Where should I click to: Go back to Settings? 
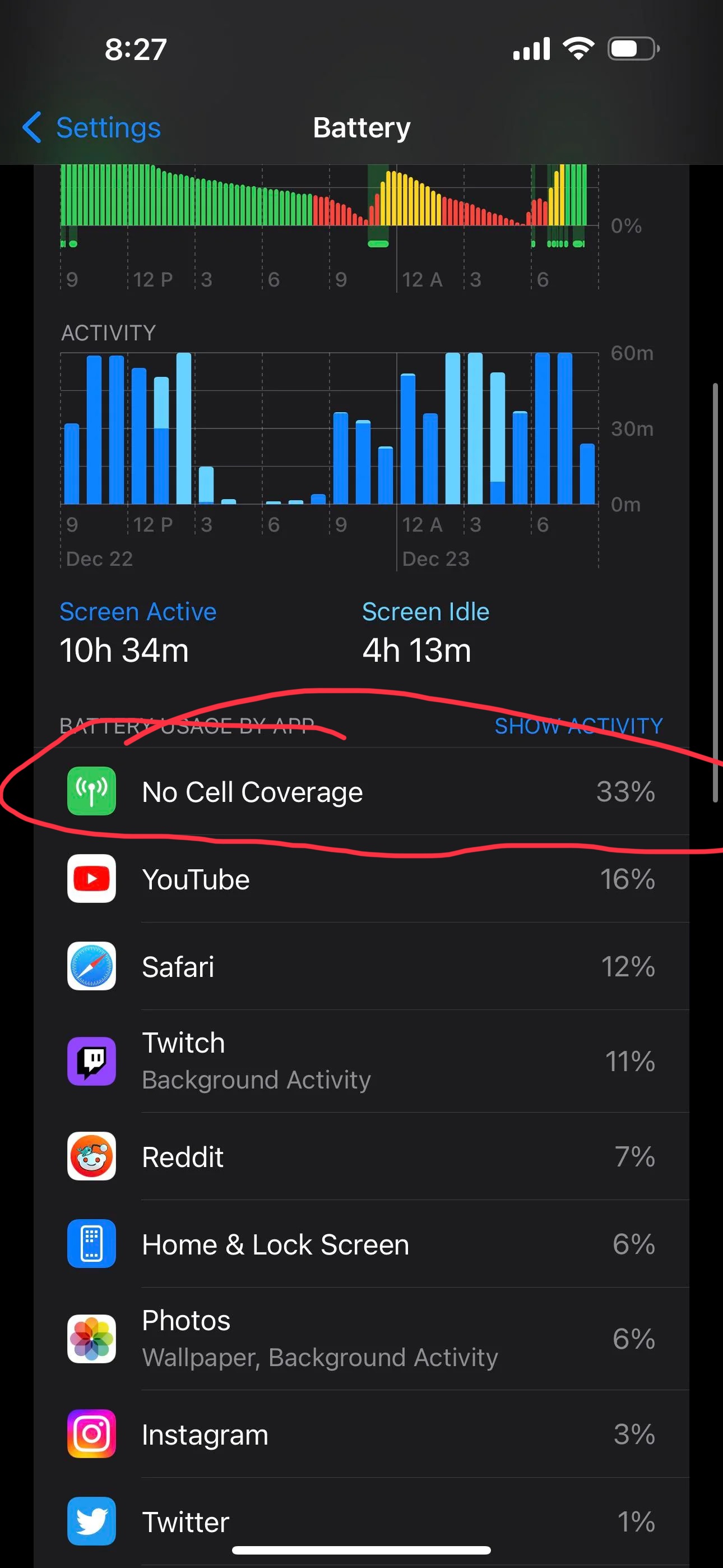[91, 128]
